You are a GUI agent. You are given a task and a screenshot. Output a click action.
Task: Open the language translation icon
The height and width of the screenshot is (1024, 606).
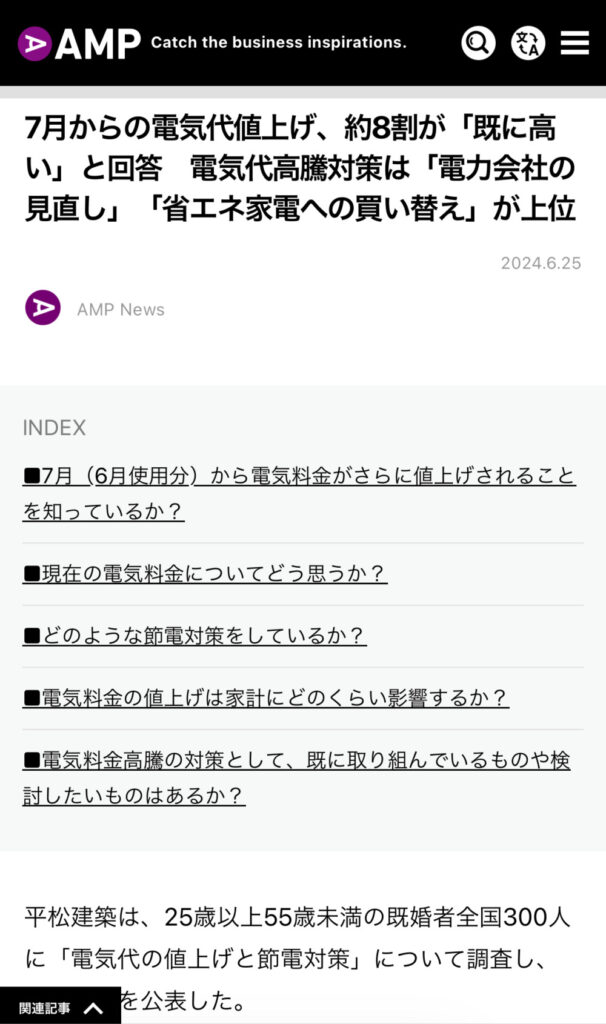[528, 43]
